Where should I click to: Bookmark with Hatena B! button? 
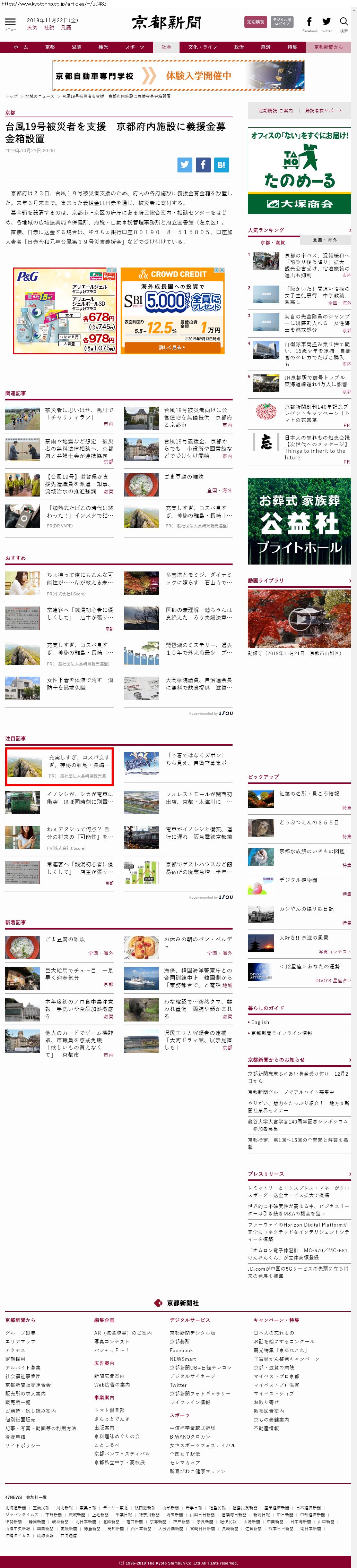point(221,164)
